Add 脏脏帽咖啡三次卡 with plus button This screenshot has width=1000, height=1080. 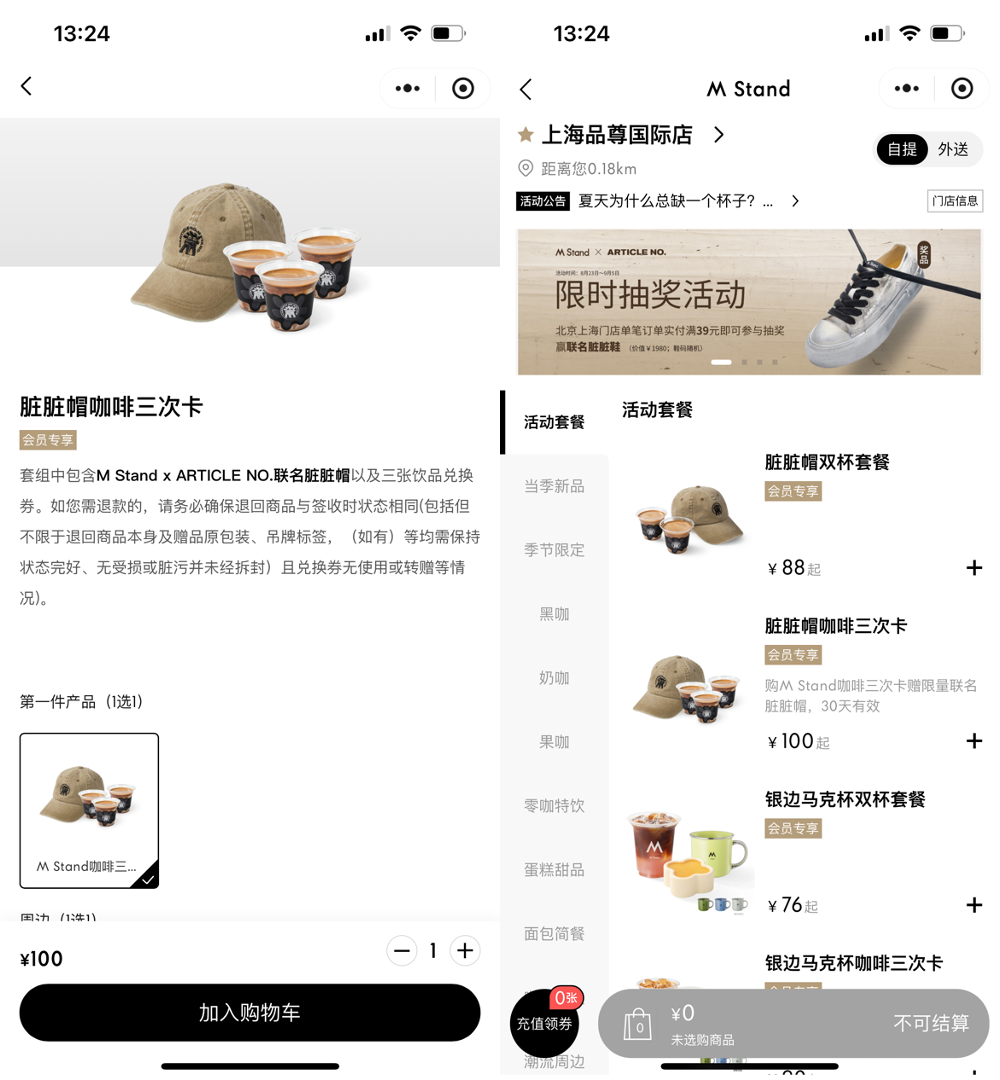click(x=974, y=741)
